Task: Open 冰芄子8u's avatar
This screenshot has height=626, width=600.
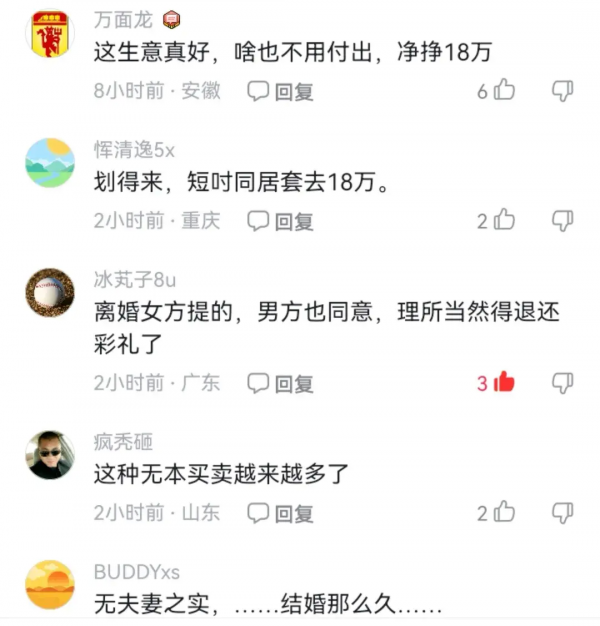Action: 48,293
